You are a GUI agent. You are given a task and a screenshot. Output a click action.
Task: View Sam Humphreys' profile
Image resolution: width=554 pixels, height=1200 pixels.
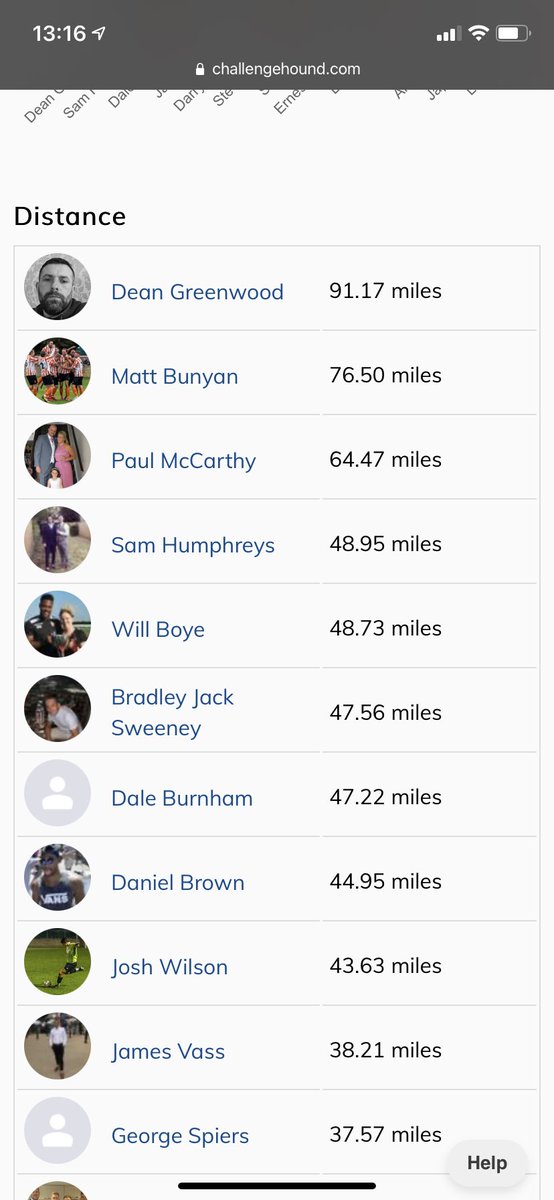(x=193, y=545)
